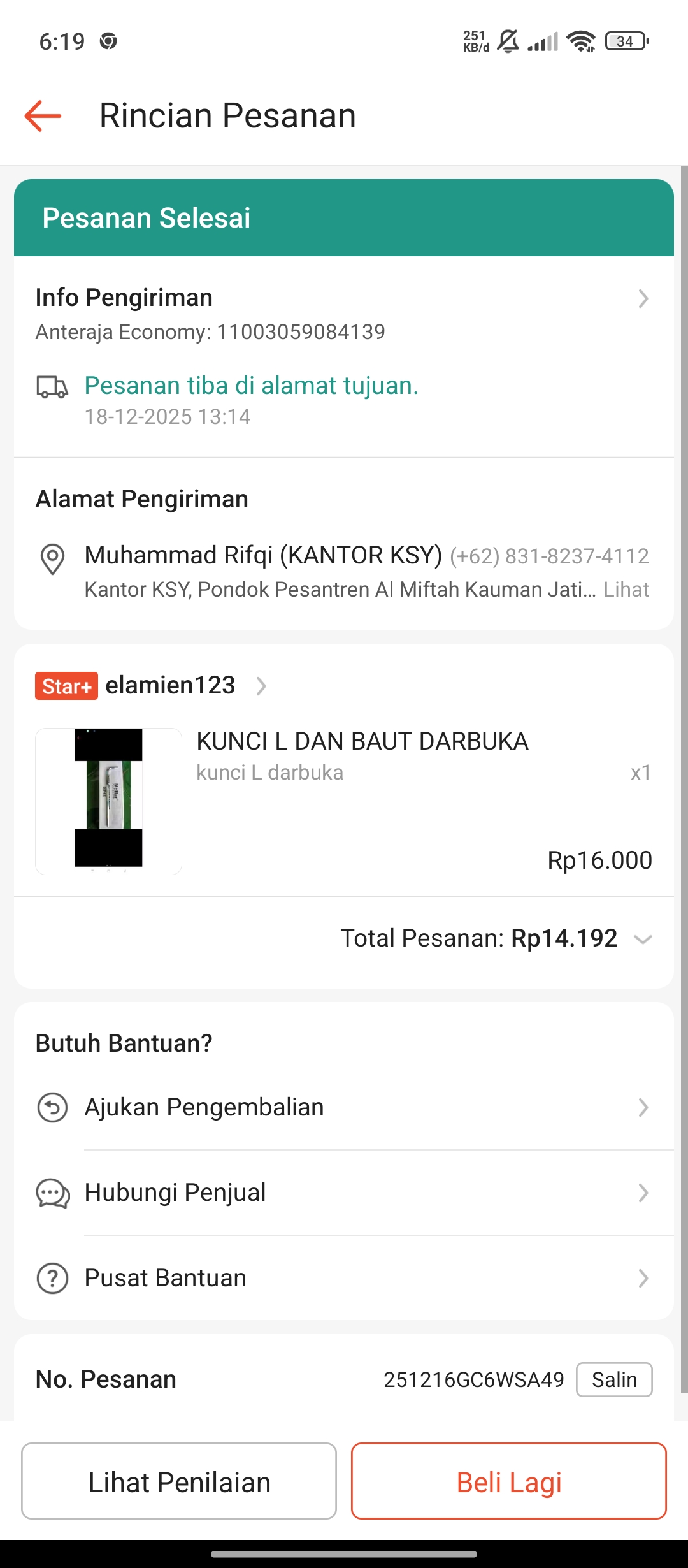The image size is (688, 1568).
Task: Tap the Lihat Penilaian button
Action: coord(179,1481)
